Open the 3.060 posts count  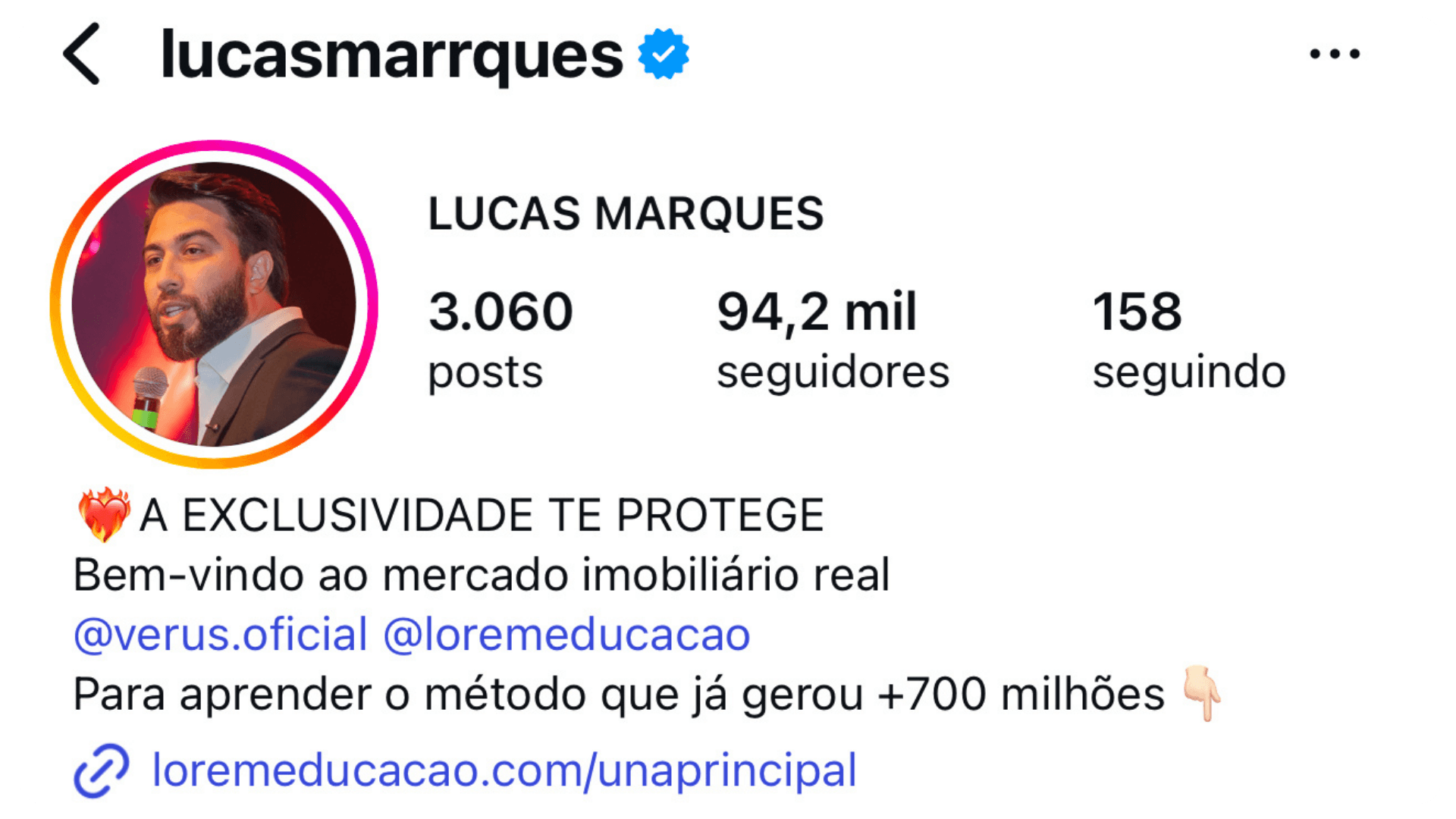tap(500, 338)
